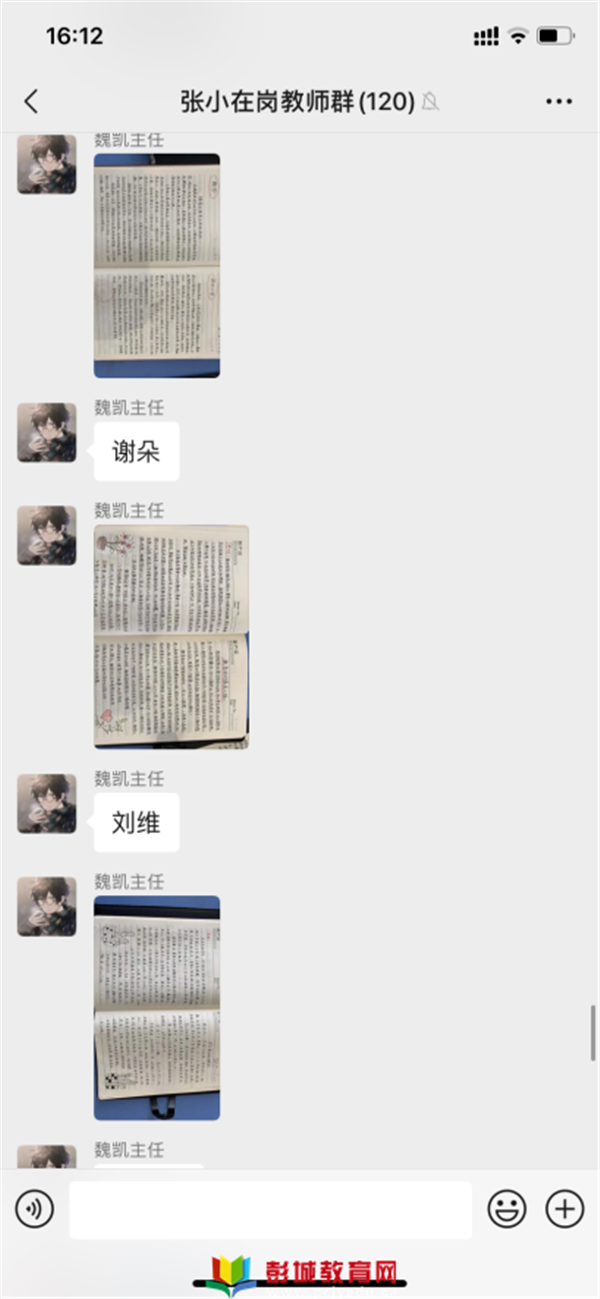Open the photo below the 刘维 message
This screenshot has width=600, height=1299.
(157, 1007)
